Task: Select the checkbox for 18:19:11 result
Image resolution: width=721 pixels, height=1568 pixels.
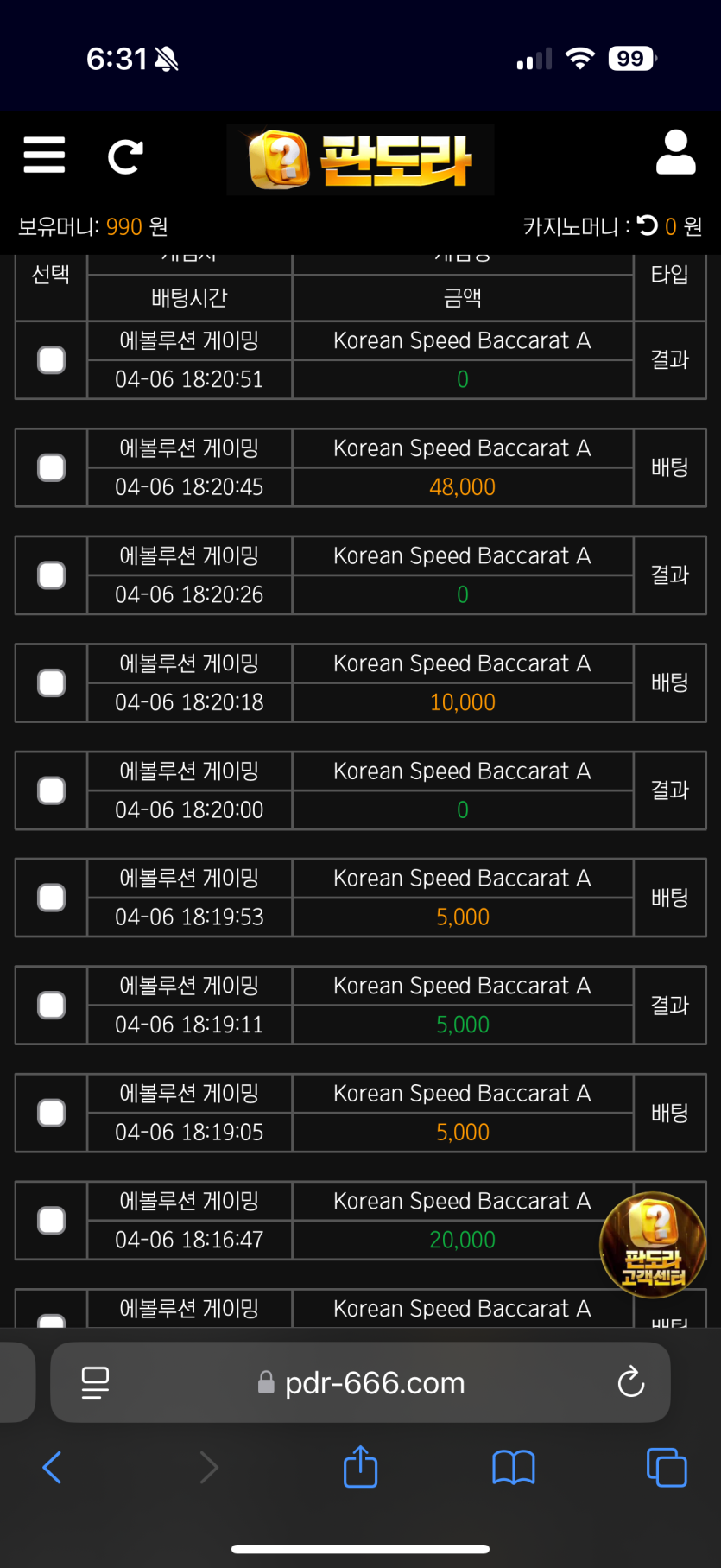Action: 52,1006
